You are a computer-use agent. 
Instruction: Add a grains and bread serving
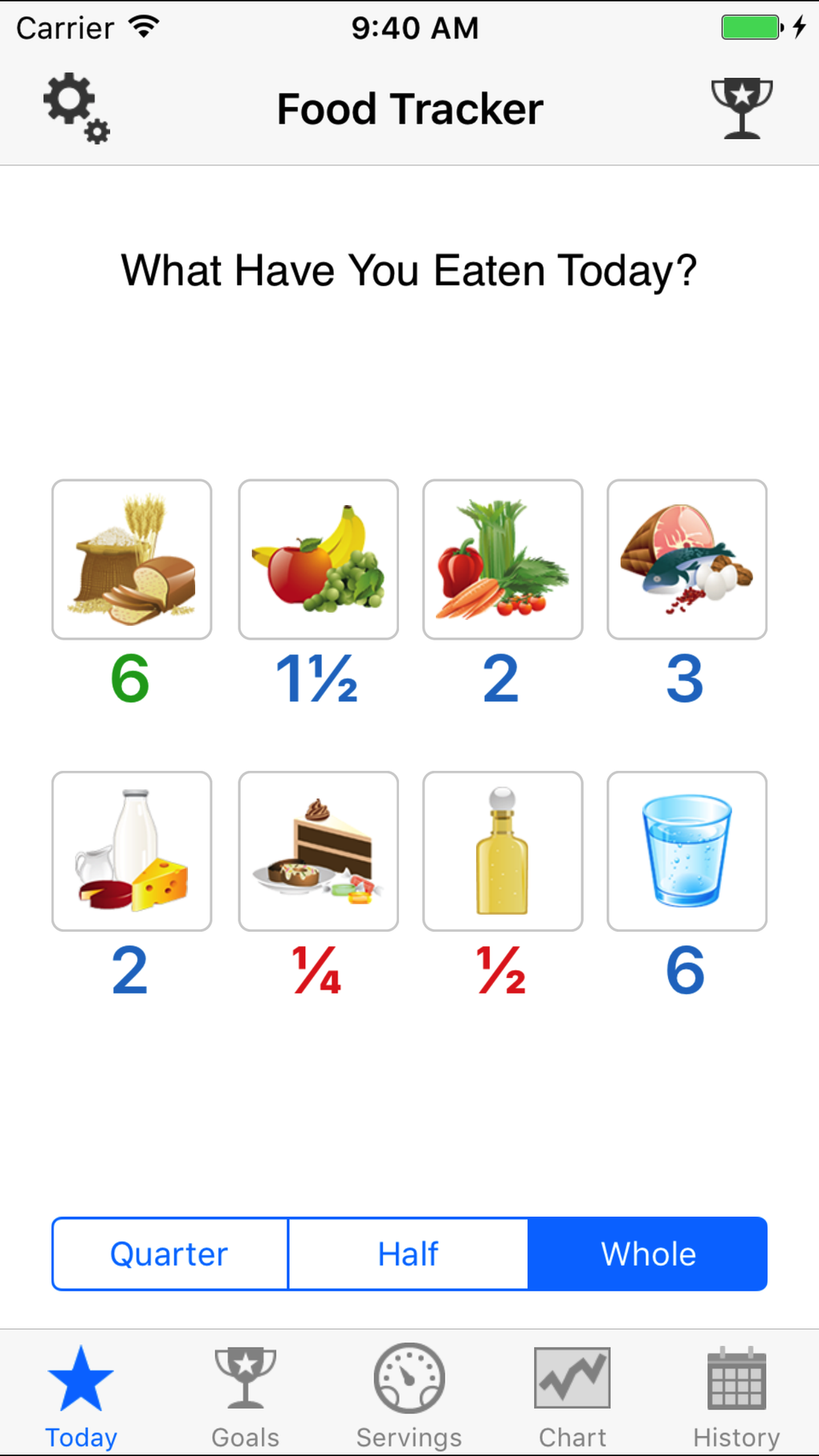(x=132, y=560)
